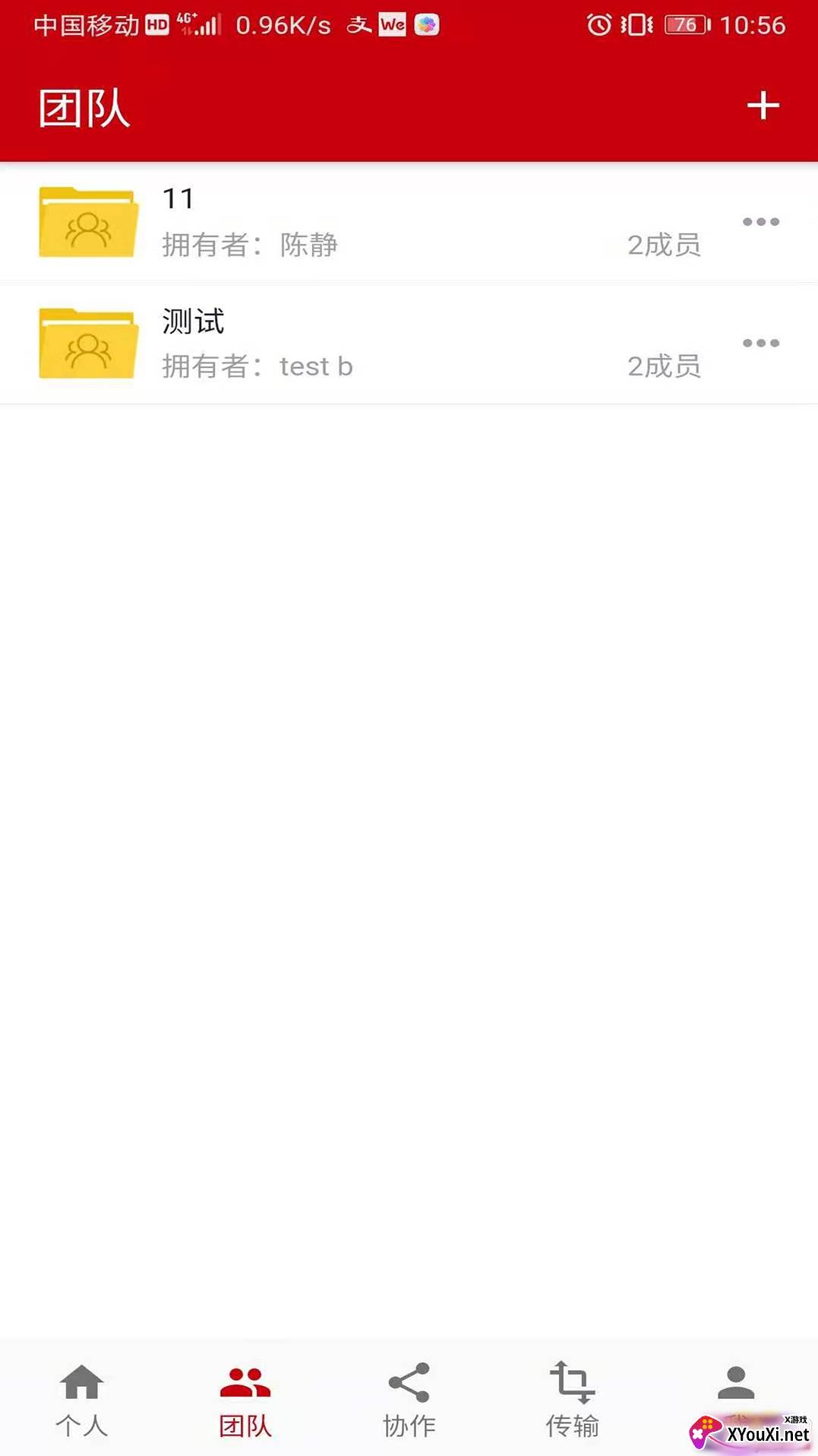The width and height of the screenshot is (818, 1456).
Task: Switch to the 个人 tab
Action: tap(82, 1399)
